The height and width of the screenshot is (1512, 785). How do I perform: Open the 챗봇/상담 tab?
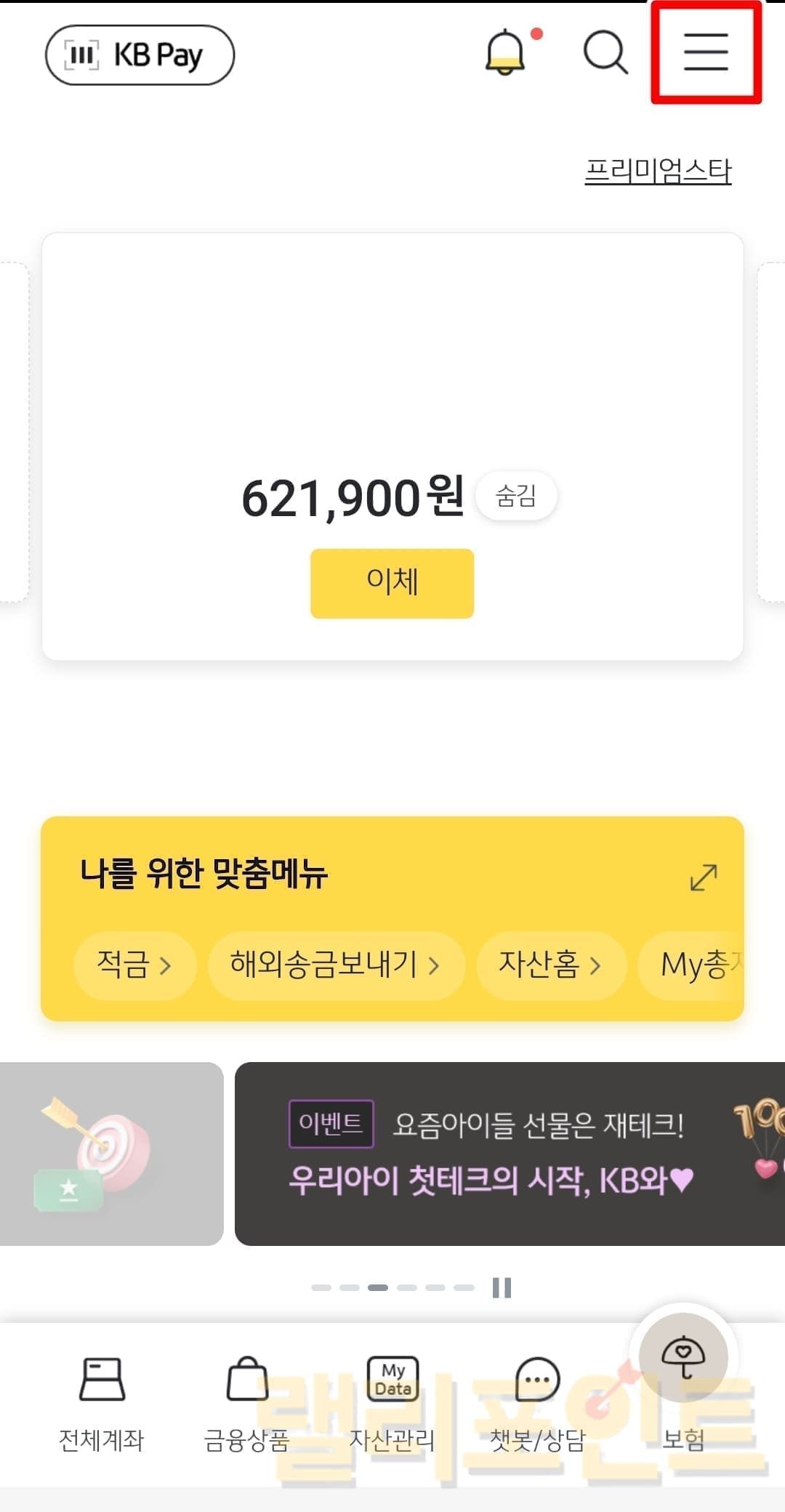point(538,1403)
